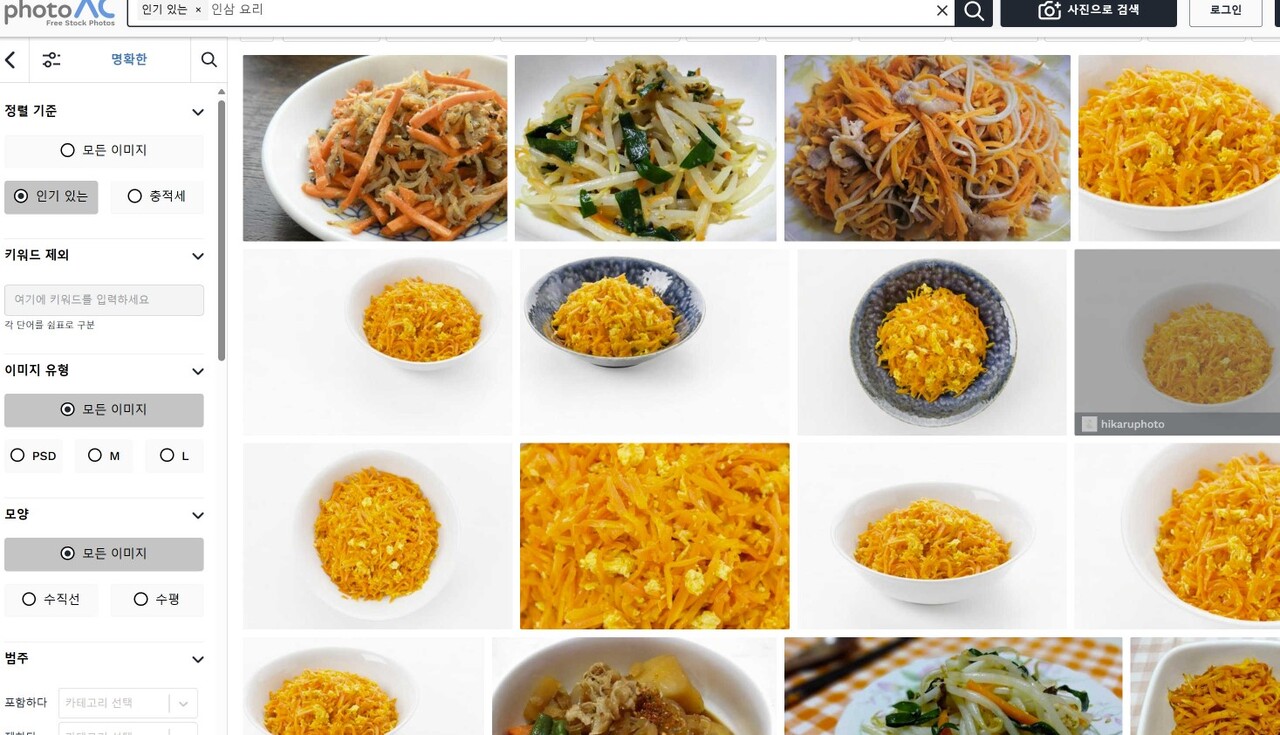This screenshot has height=735, width=1280.
Task: Collapse the filter sidebar with back arrow
Action: [11, 60]
